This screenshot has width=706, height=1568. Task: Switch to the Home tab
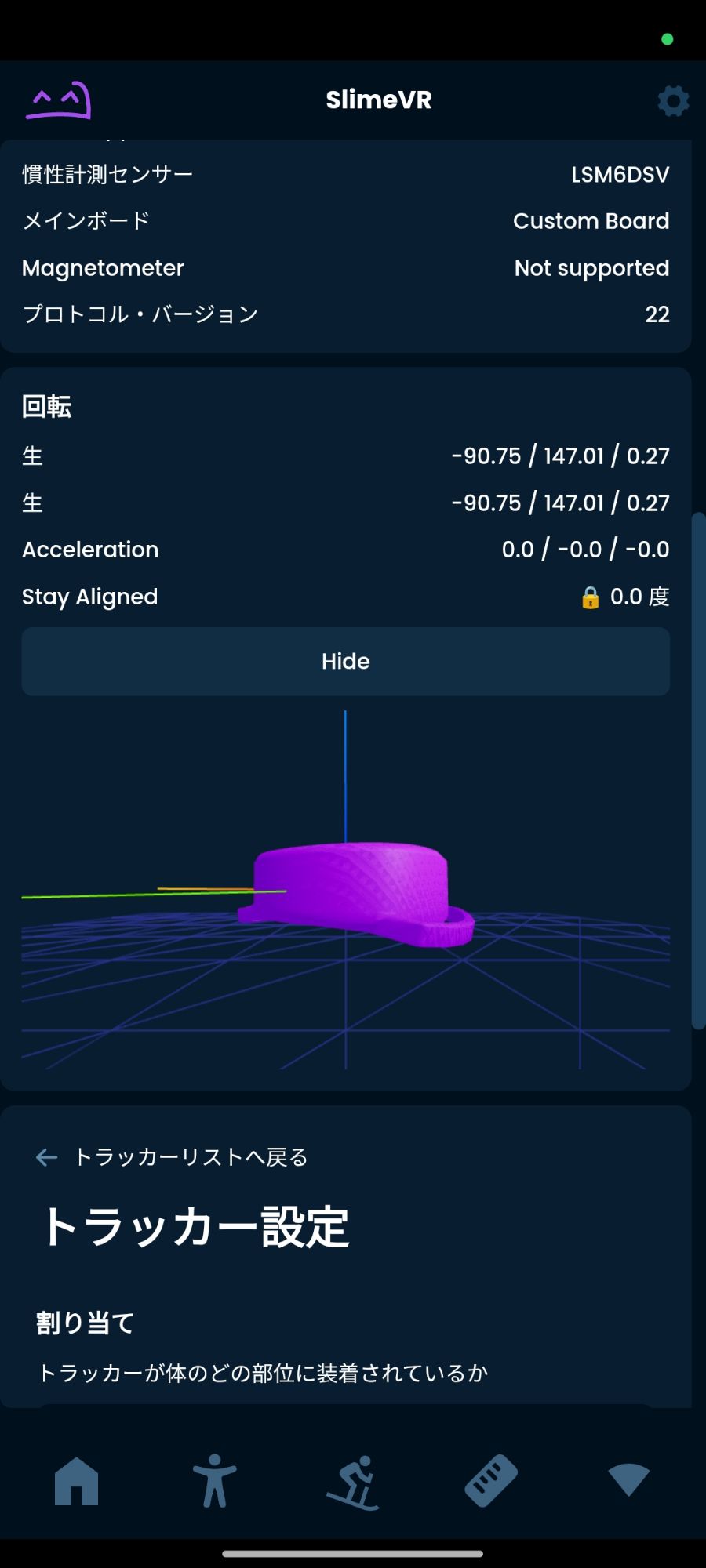point(77,1481)
